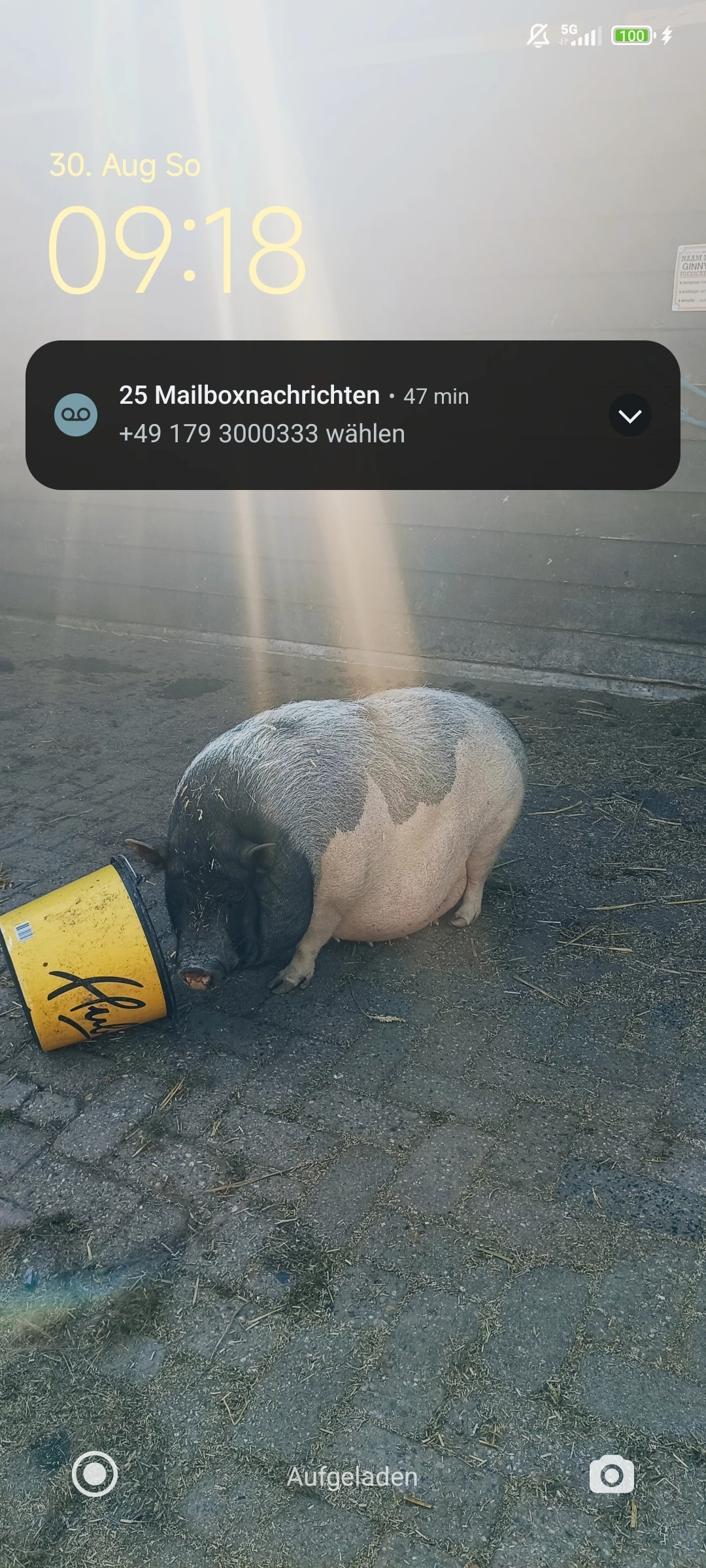
Task: Tap the circular shortcut icon at bottom left
Action: (x=95, y=1475)
